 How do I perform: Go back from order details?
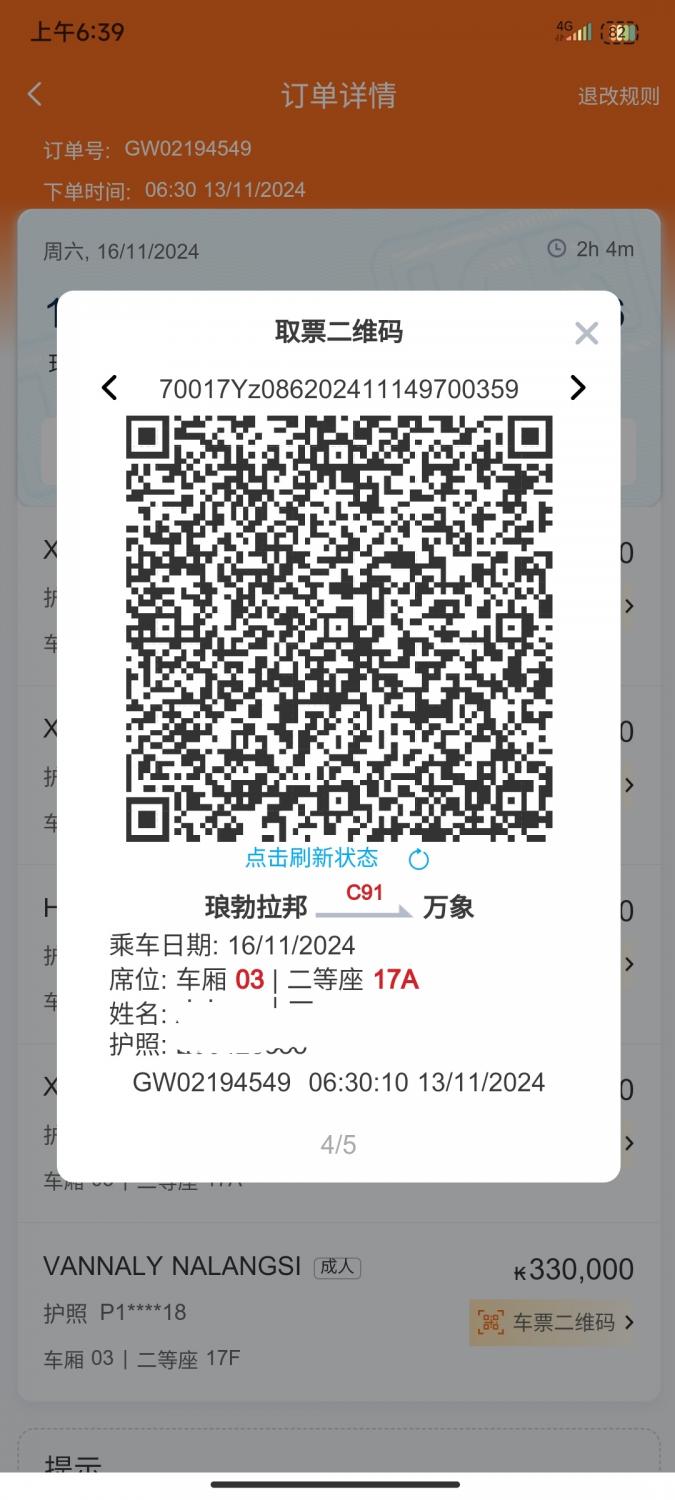pos(35,95)
